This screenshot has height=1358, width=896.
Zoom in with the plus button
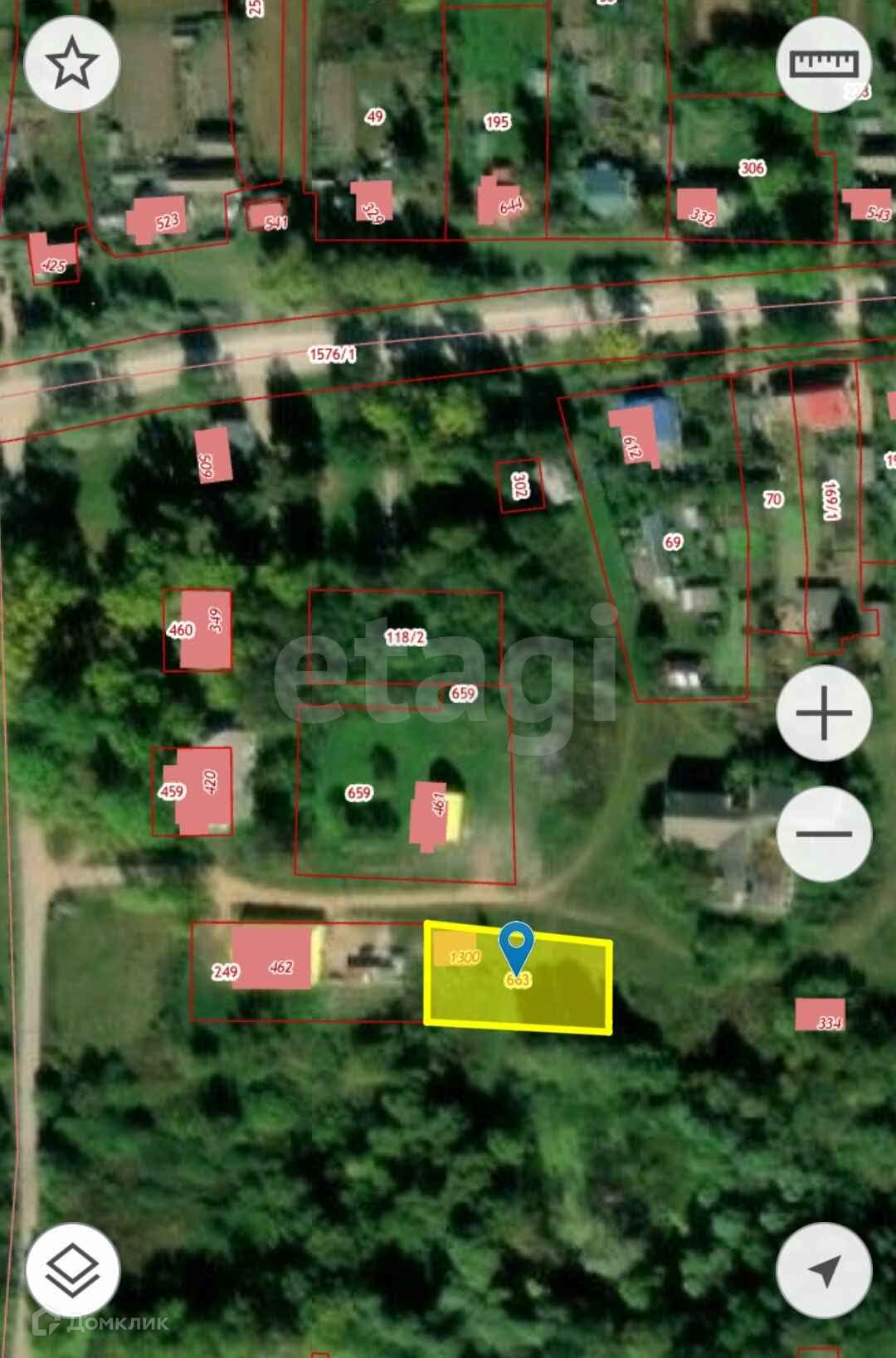pyautogui.click(x=824, y=713)
